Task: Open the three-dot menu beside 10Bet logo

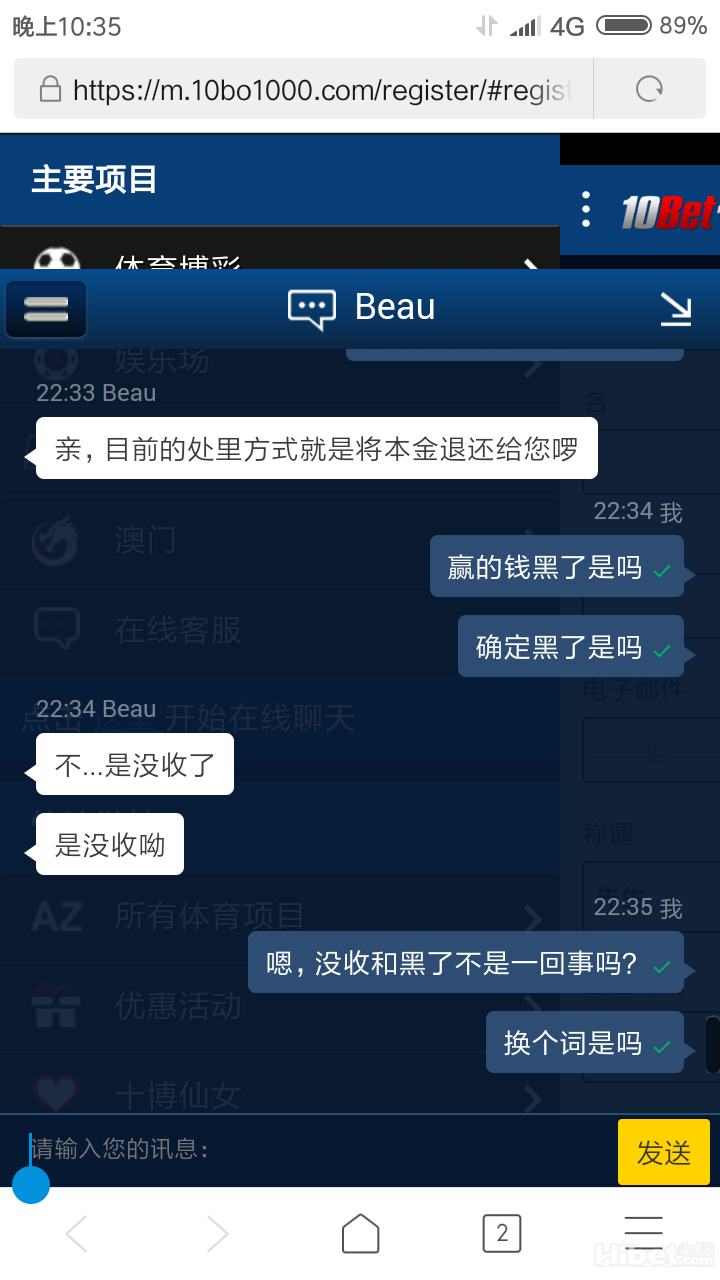Action: point(586,209)
